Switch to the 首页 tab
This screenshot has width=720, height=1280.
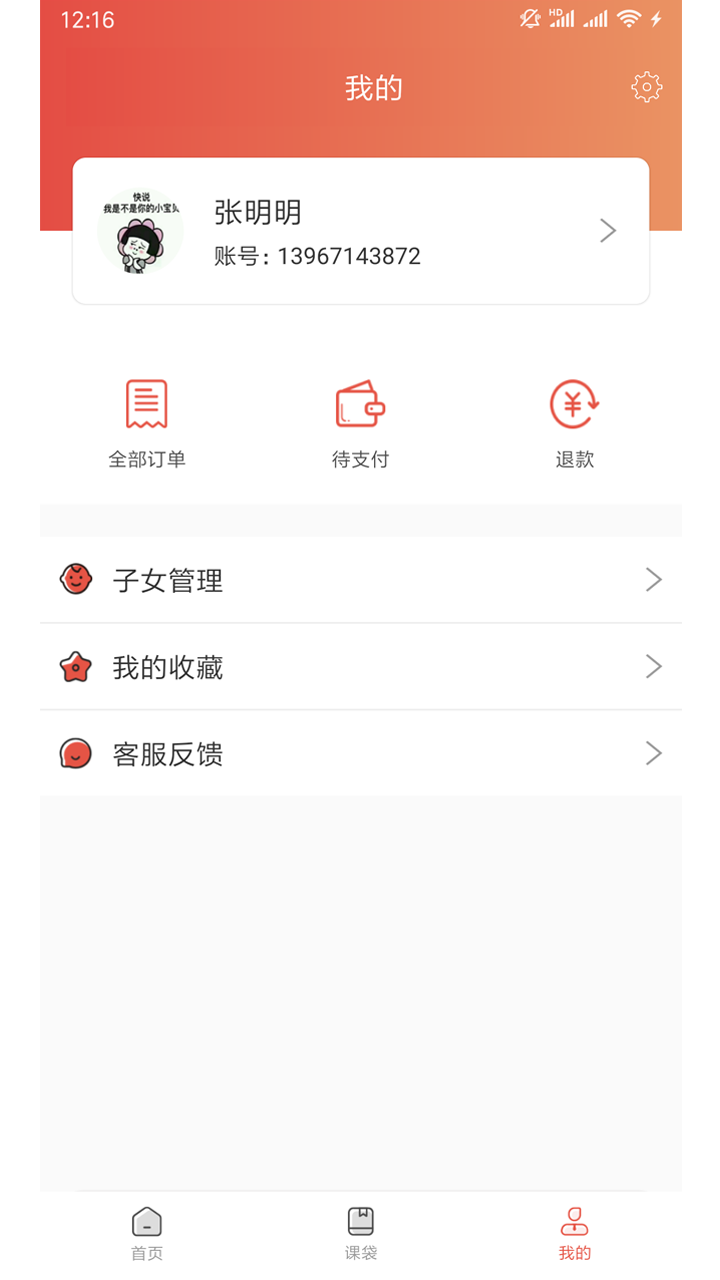147,1232
